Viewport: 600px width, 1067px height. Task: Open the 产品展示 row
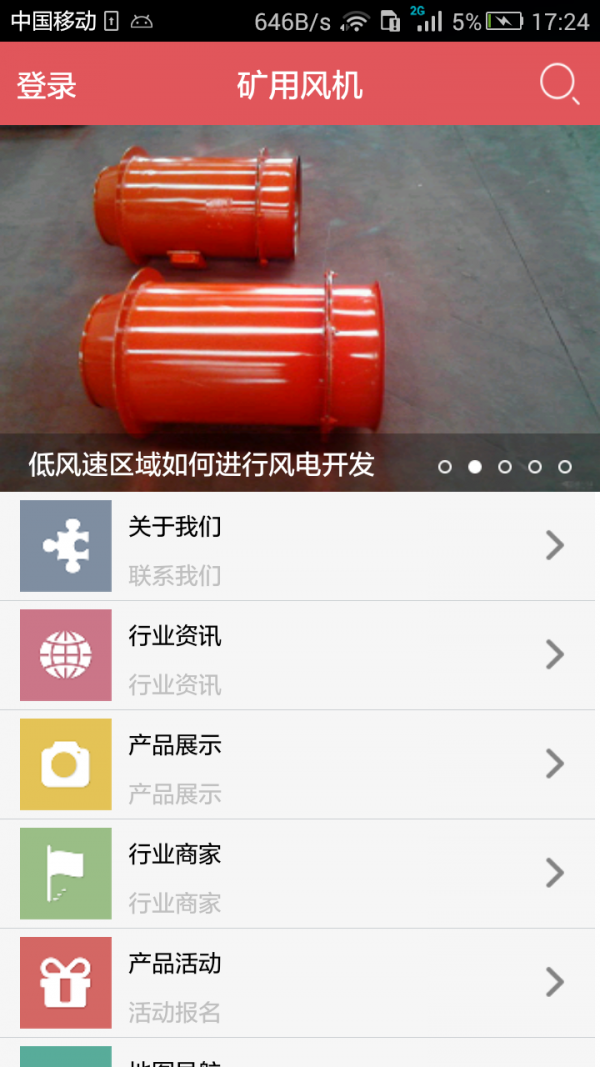tap(300, 764)
